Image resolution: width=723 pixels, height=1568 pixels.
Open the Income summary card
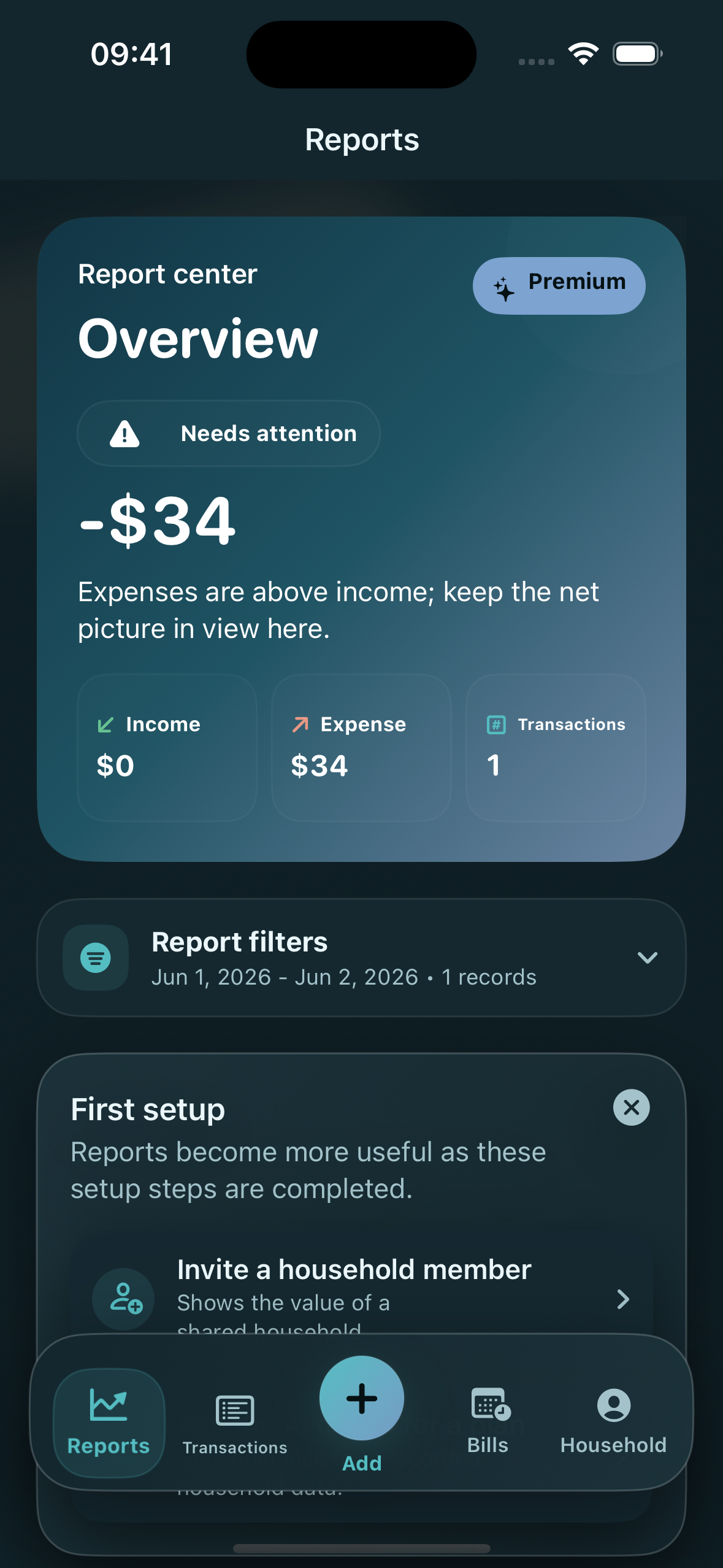click(167, 747)
